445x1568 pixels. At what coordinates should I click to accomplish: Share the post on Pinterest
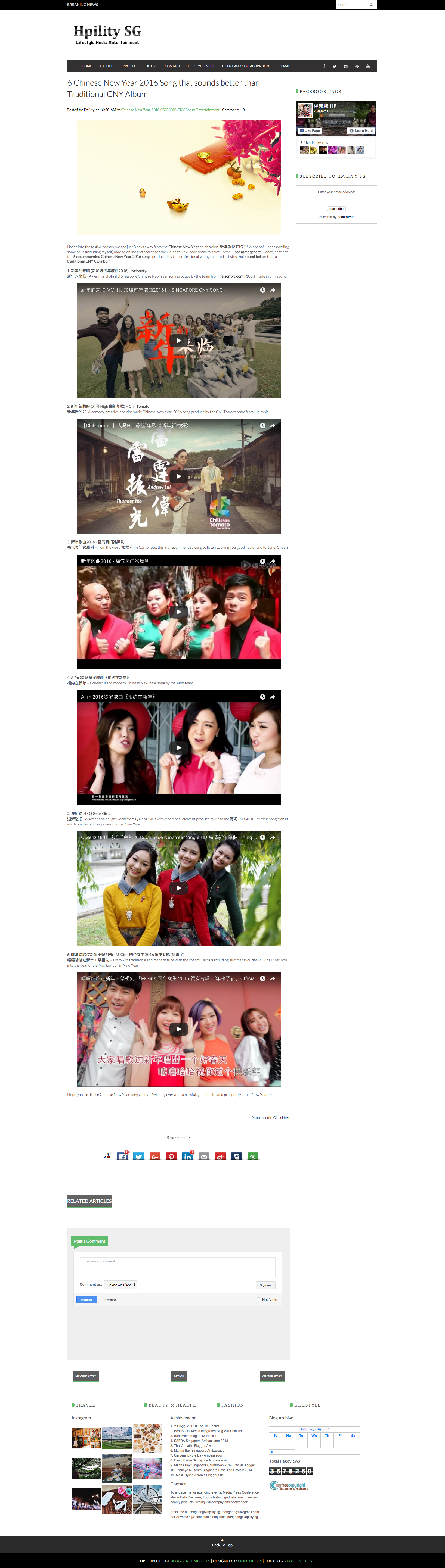(171, 1156)
